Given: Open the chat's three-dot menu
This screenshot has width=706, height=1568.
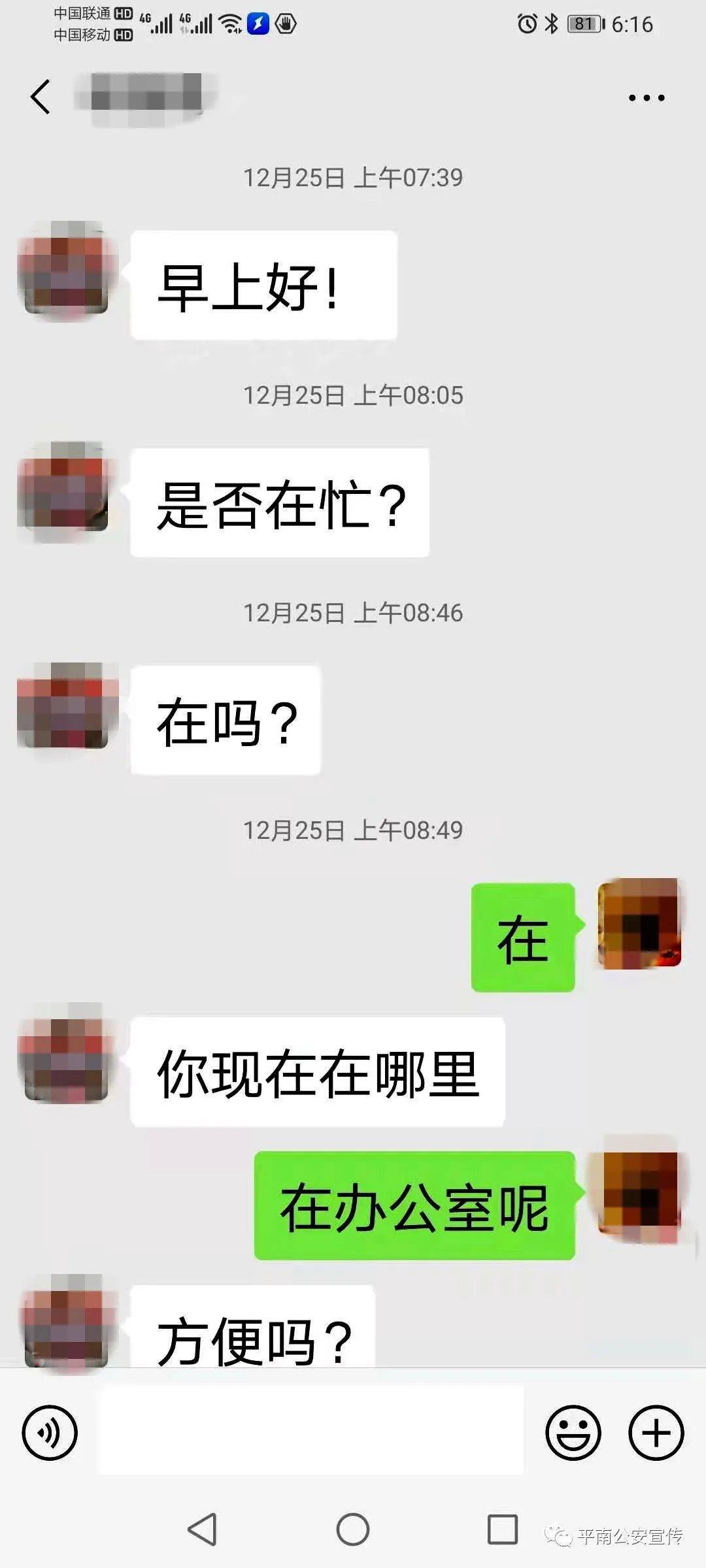Looking at the screenshot, I should (647, 98).
